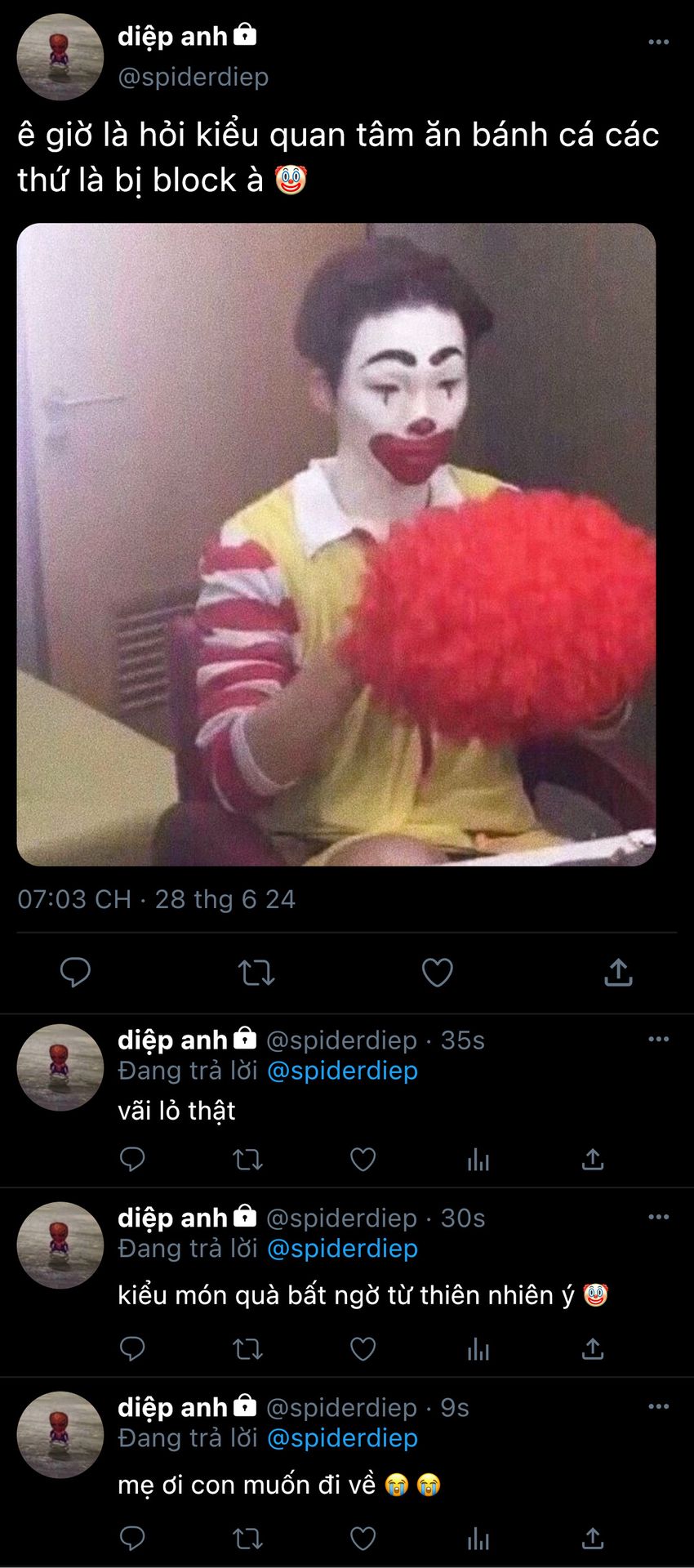The image size is (694, 1568).
Task: Open the clown photo attached to tweet
Action: [336, 544]
